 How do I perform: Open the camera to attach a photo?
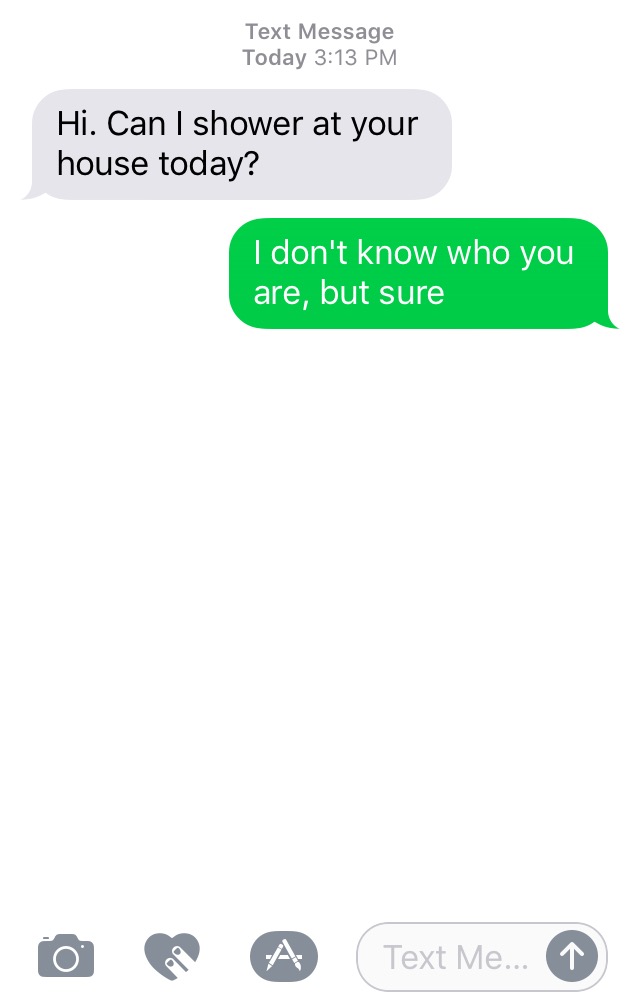(66, 956)
